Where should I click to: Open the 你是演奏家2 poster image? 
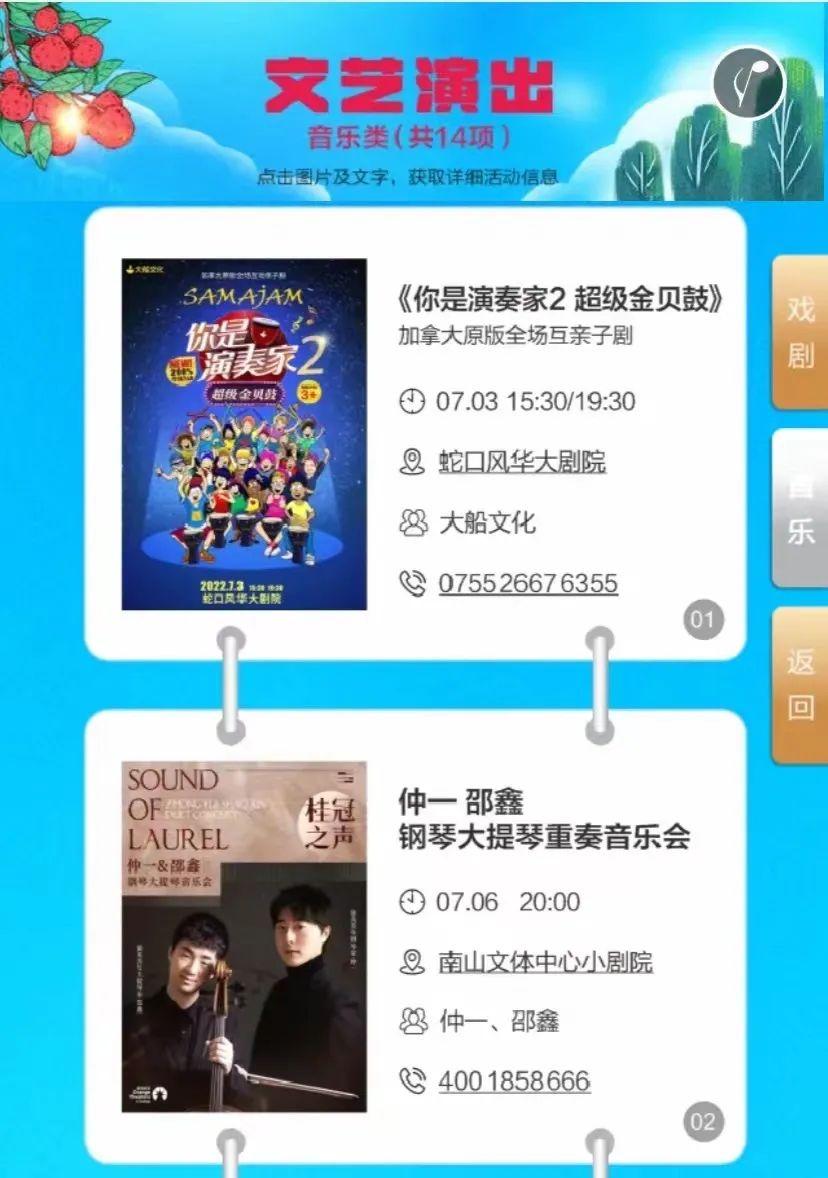pyautogui.click(x=244, y=434)
